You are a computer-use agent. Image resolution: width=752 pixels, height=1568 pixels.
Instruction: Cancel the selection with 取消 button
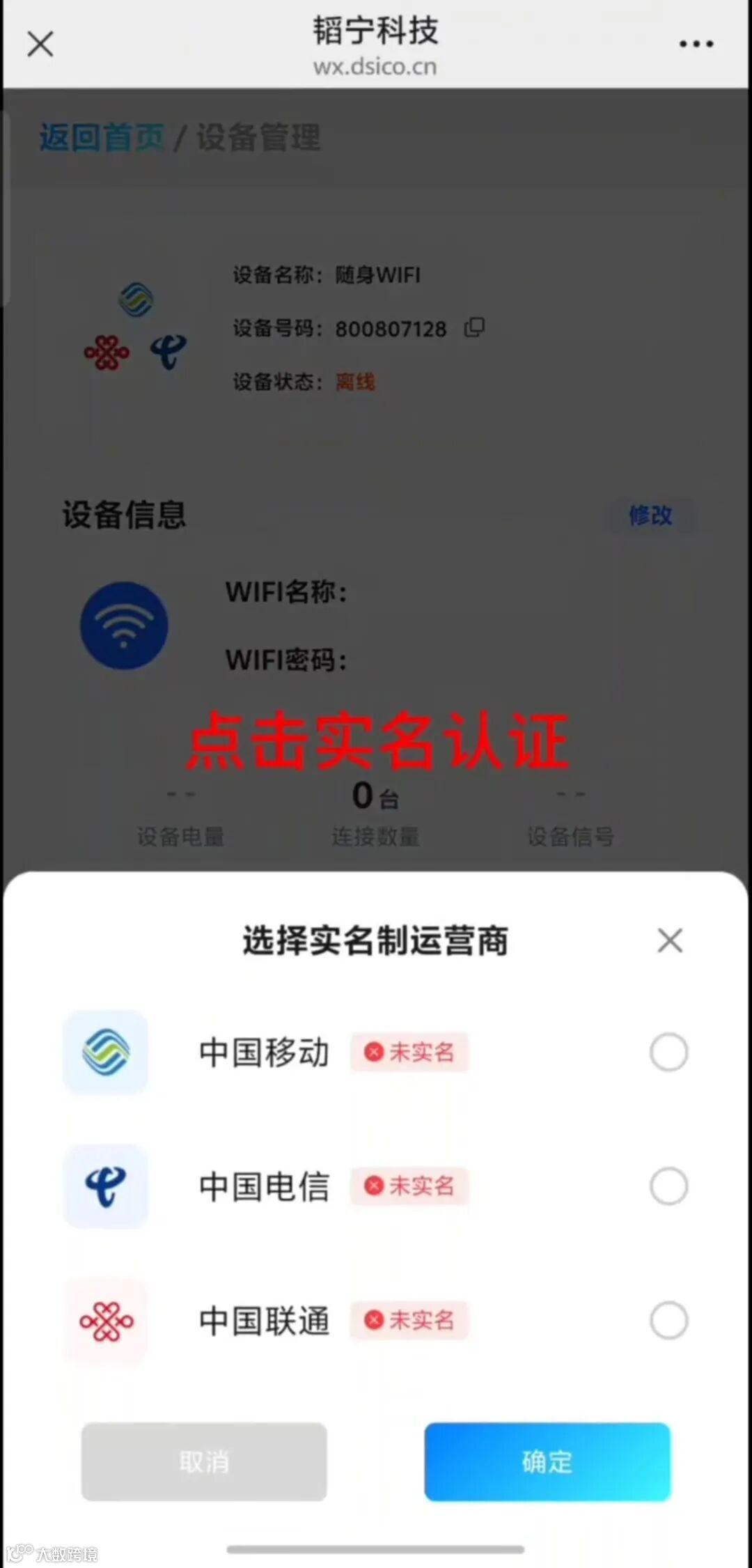203,1463
